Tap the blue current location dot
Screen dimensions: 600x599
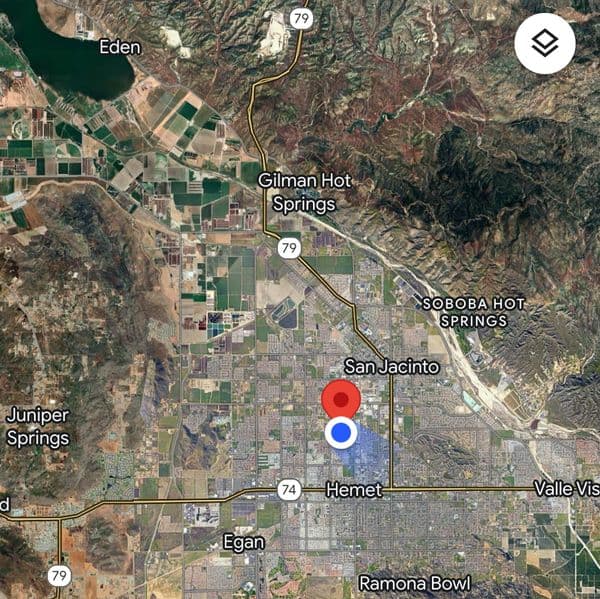point(342,433)
